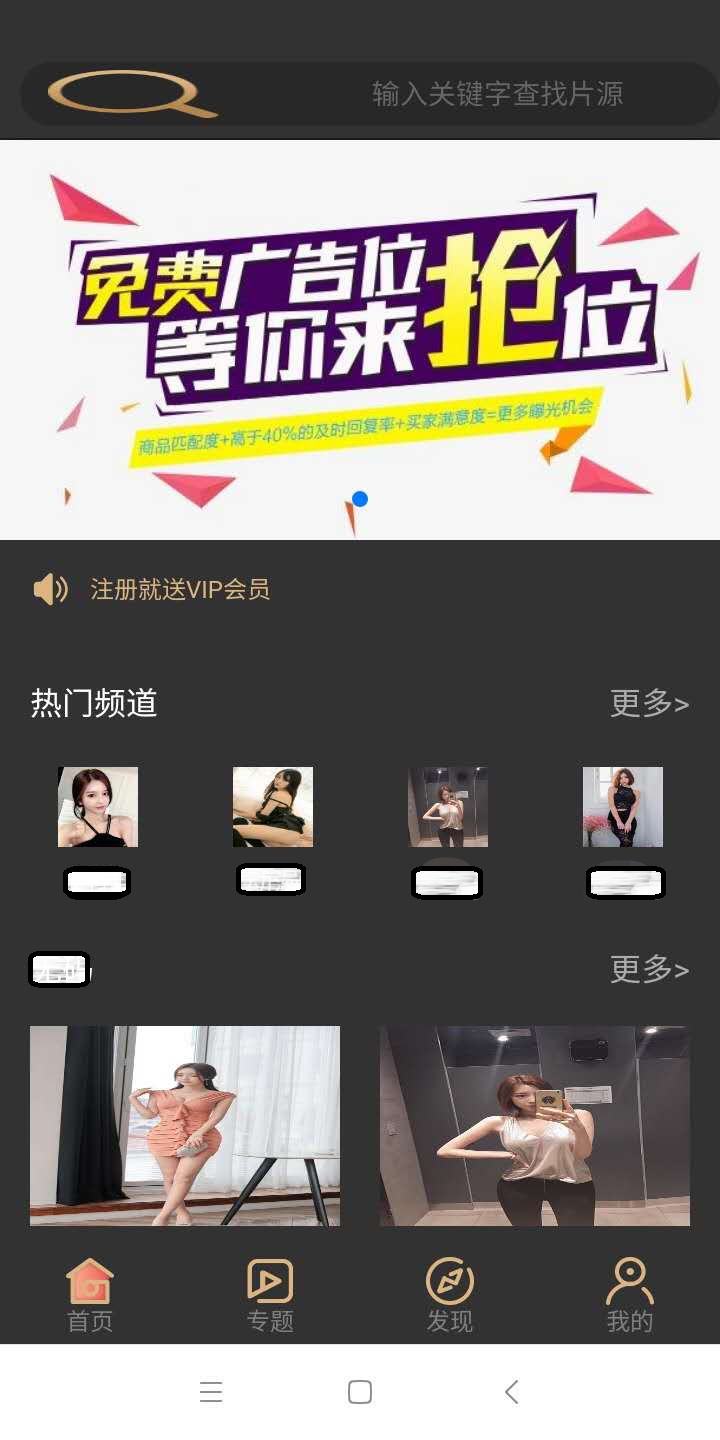
Task: Open video card with mirror selfie
Action: [x=534, y=1125]
